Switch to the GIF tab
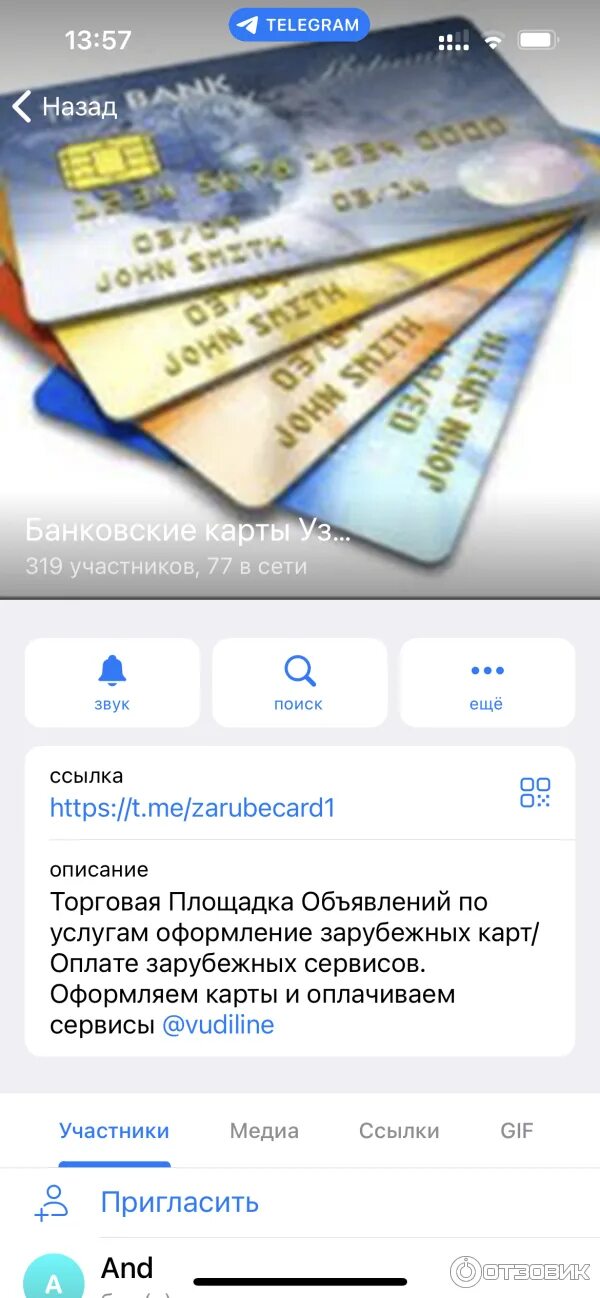The width and height of the screenshot is (600, 1298). pyautogui.click(x=517, y=1131)
